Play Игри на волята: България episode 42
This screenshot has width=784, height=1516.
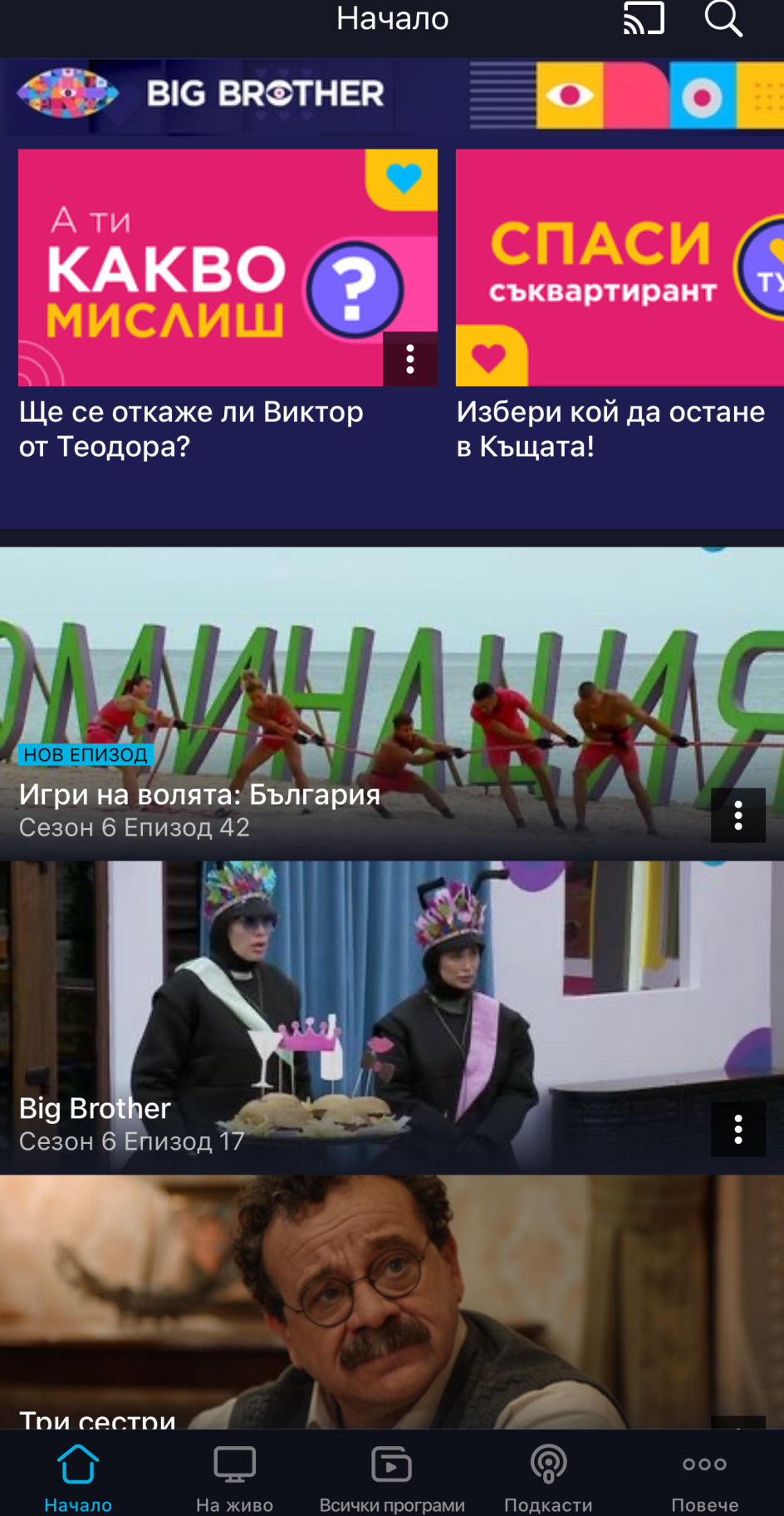click(x=392, y=703)
